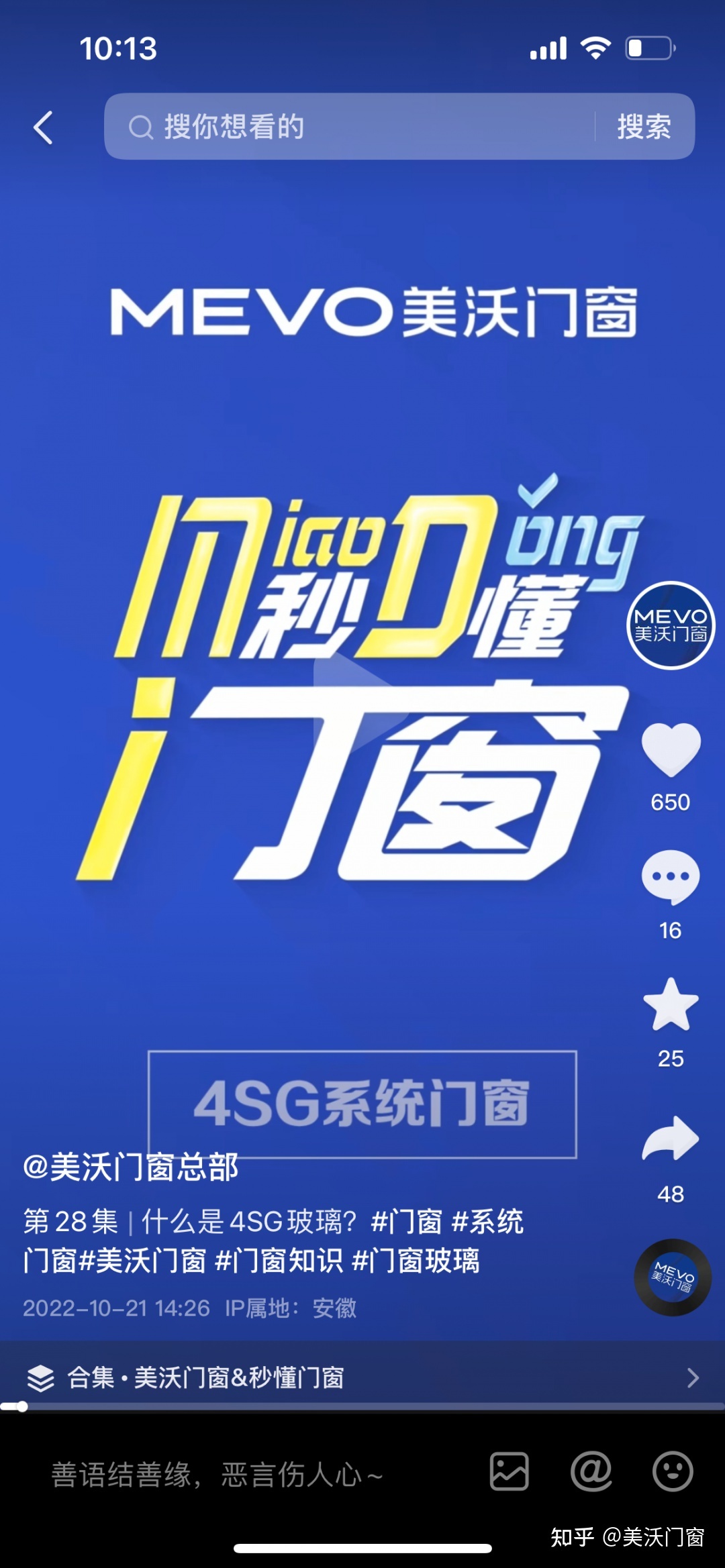
Task: Go back with the arrow icon
Action: [44, 127]
